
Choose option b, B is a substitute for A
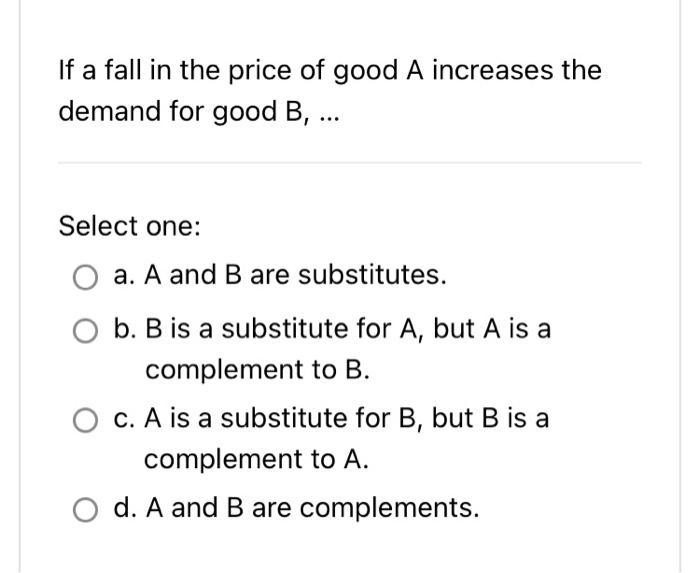pyautogui.click(x=86, y=330)
